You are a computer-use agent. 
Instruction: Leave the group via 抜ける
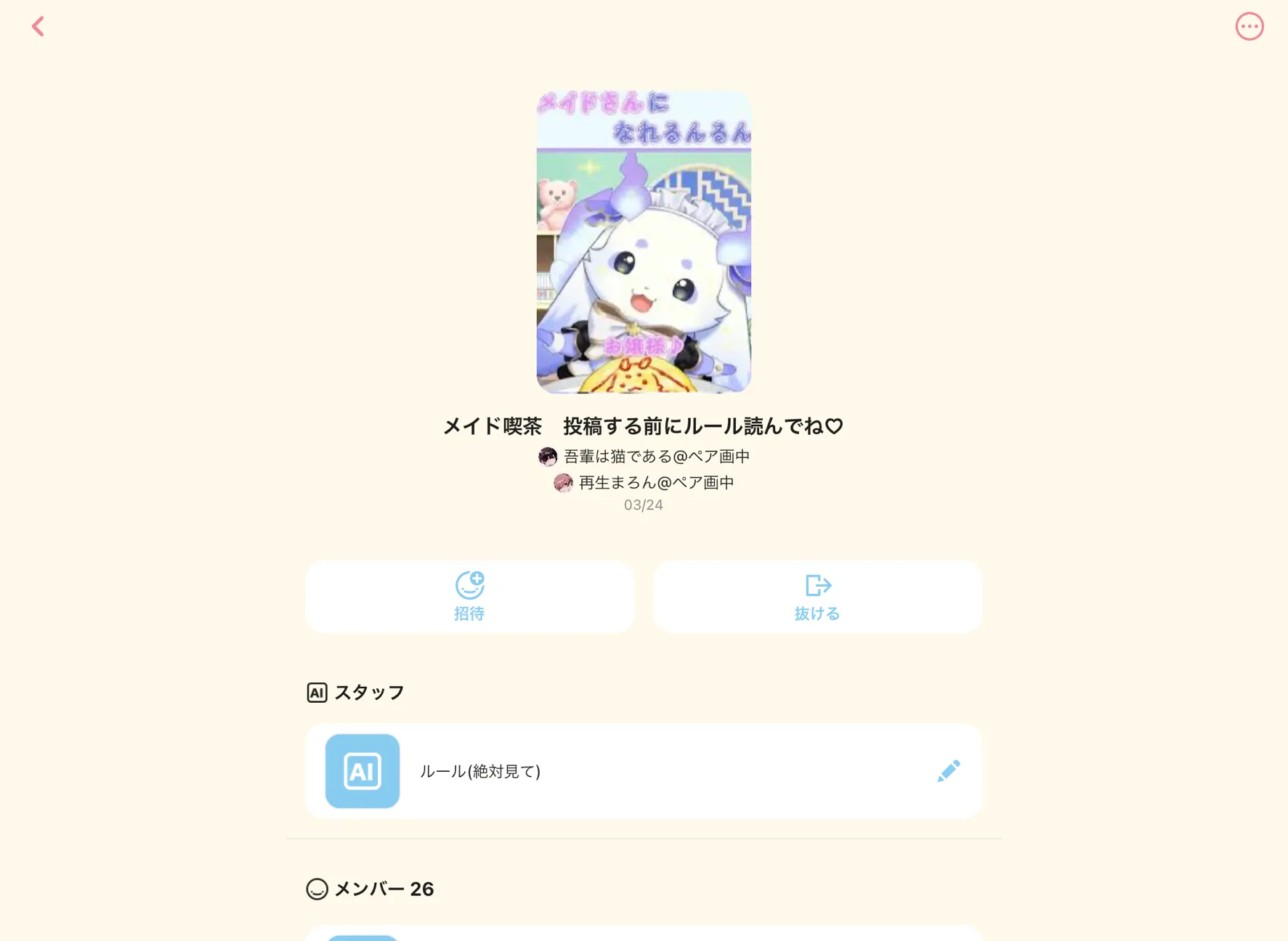click(x=817, y=596)
